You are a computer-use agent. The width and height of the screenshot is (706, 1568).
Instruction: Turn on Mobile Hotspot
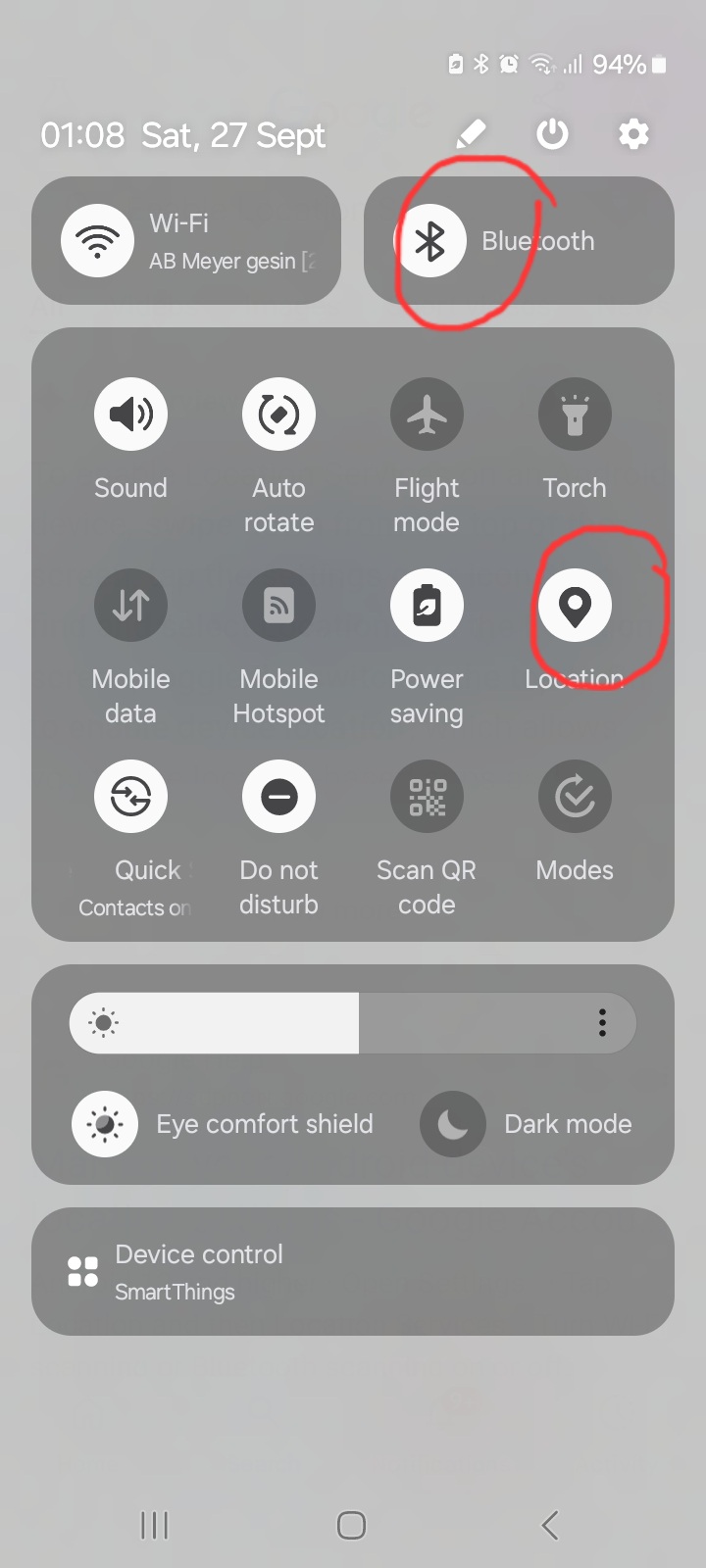click(278, 606)
